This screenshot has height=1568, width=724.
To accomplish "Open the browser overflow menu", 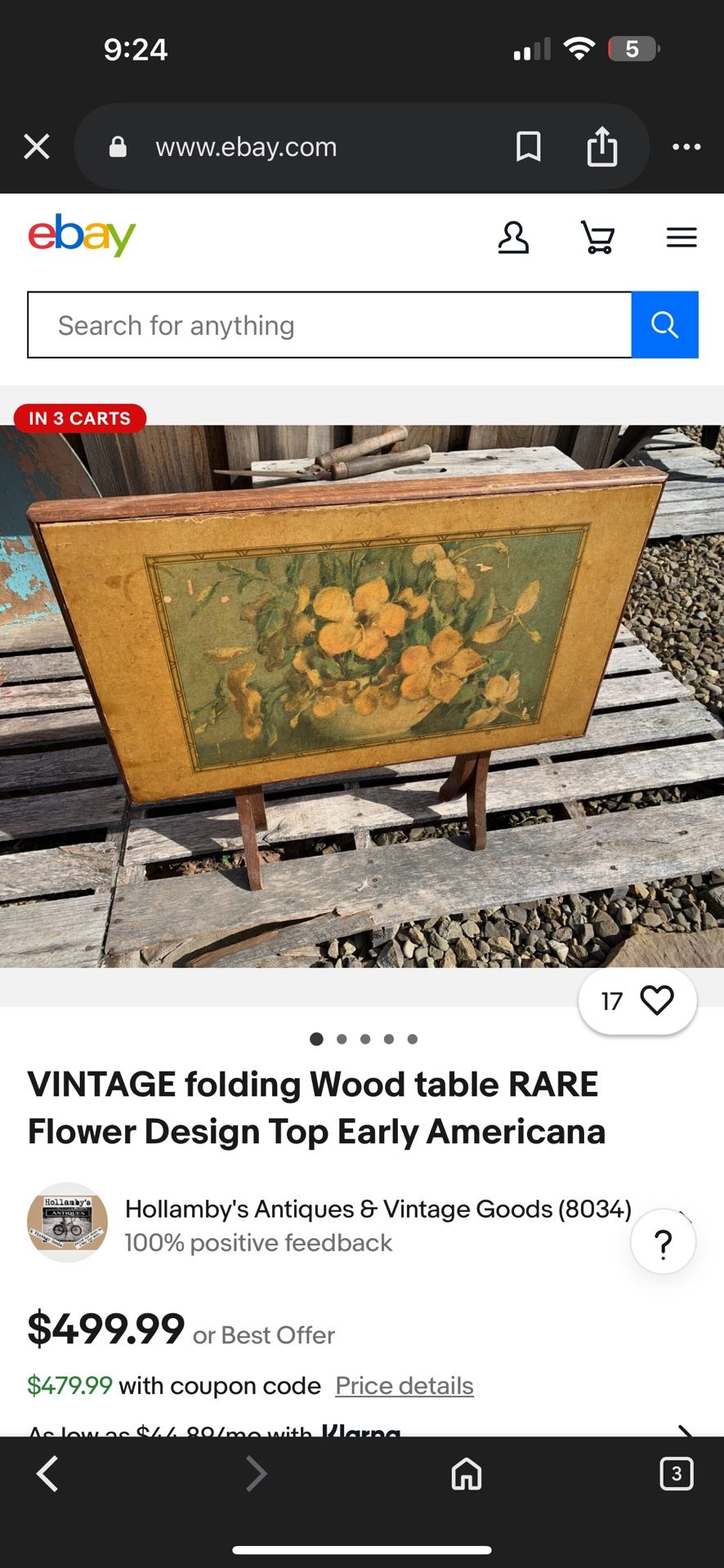I will (x=686, y=146).
